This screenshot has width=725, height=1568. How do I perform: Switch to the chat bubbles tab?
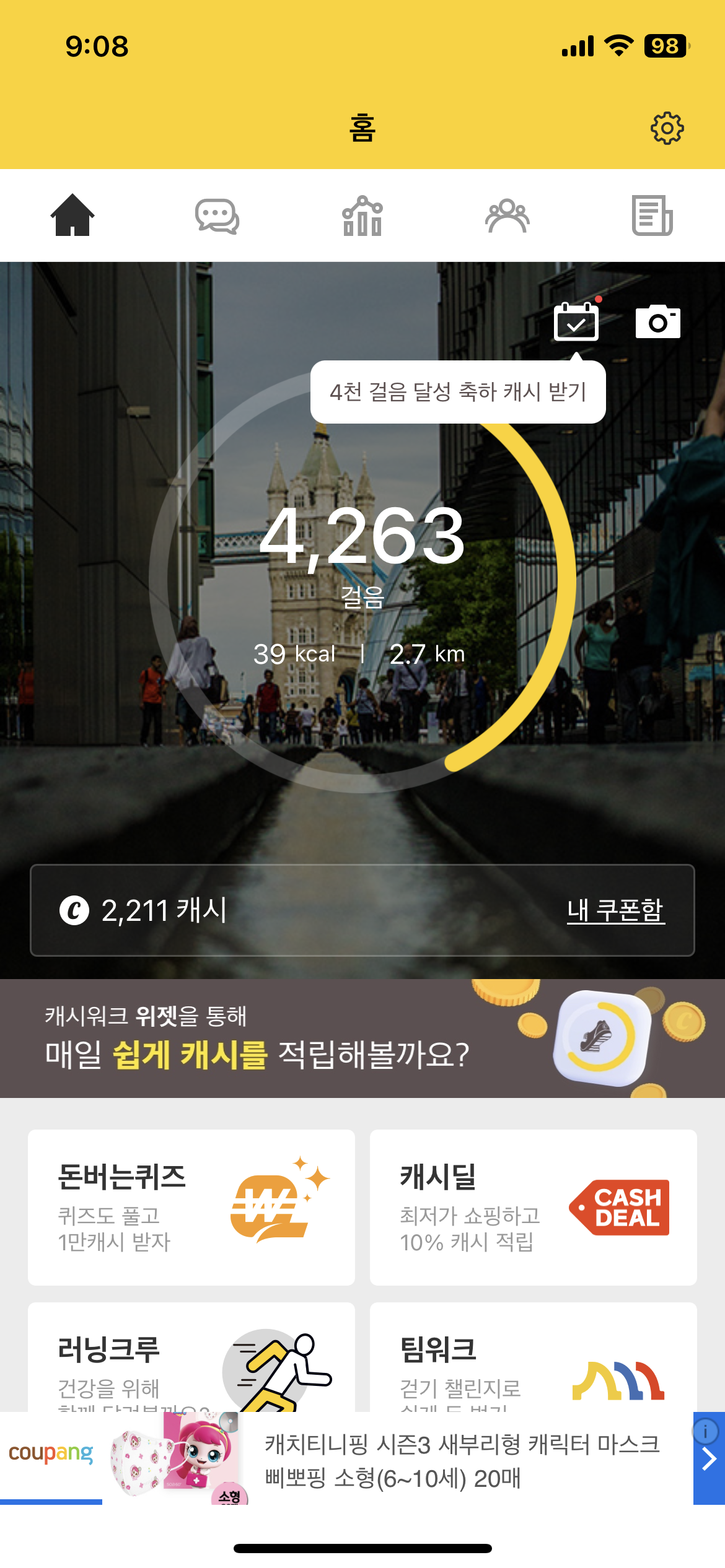coord(217,216)
